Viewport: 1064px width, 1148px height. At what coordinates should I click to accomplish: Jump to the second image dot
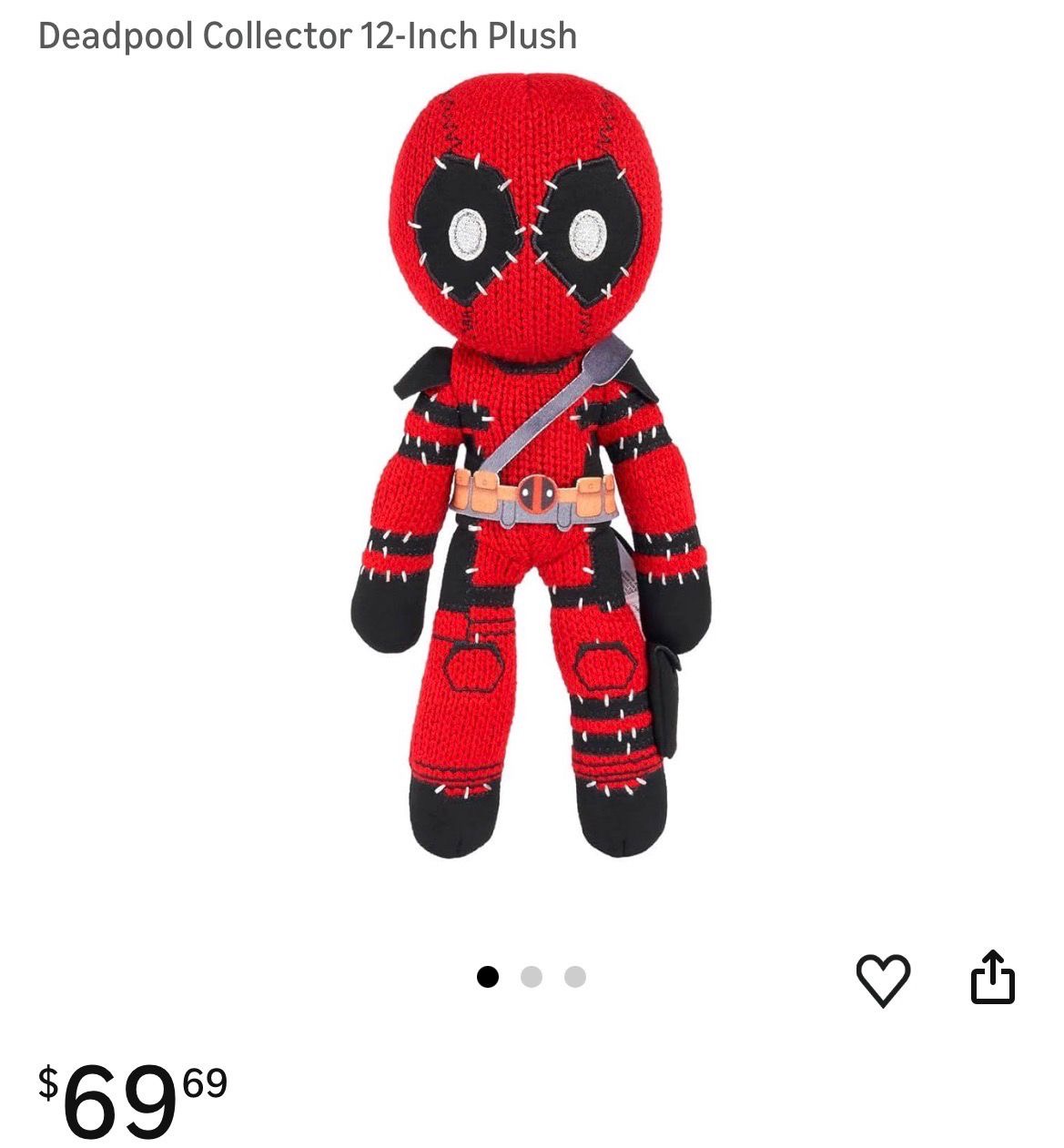tap(532, 977)
